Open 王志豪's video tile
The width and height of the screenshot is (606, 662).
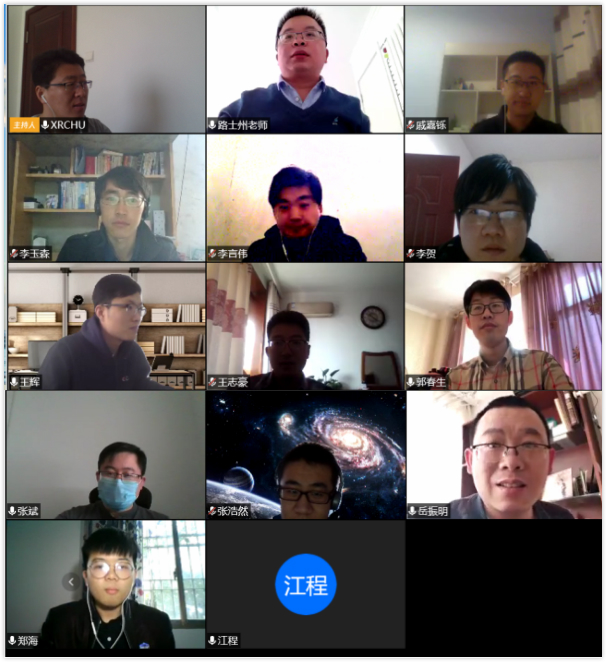point(305,325)
